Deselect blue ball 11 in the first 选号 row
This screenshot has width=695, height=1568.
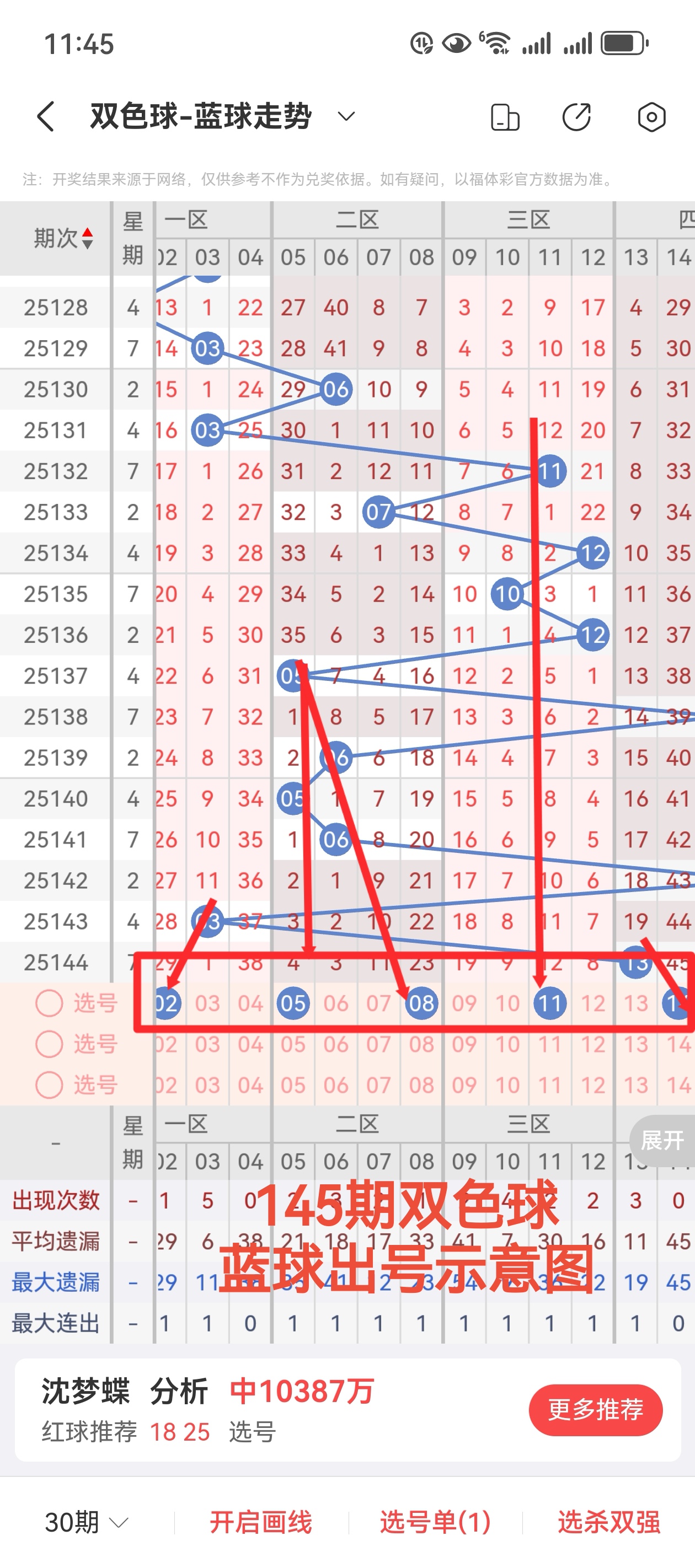tap(550, 1003)
